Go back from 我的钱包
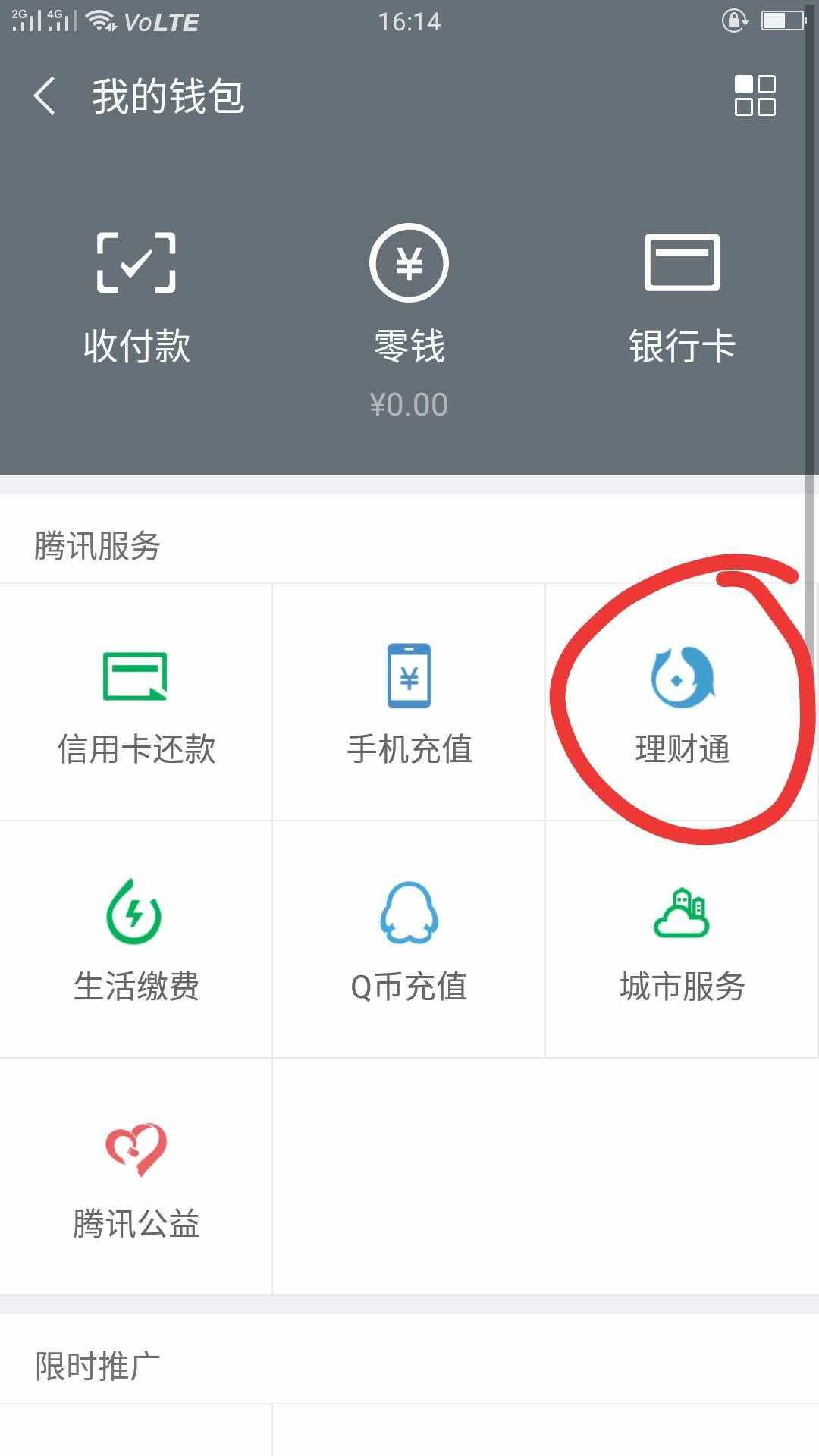Screen dimensions: 819x1456 click(45, 96)
